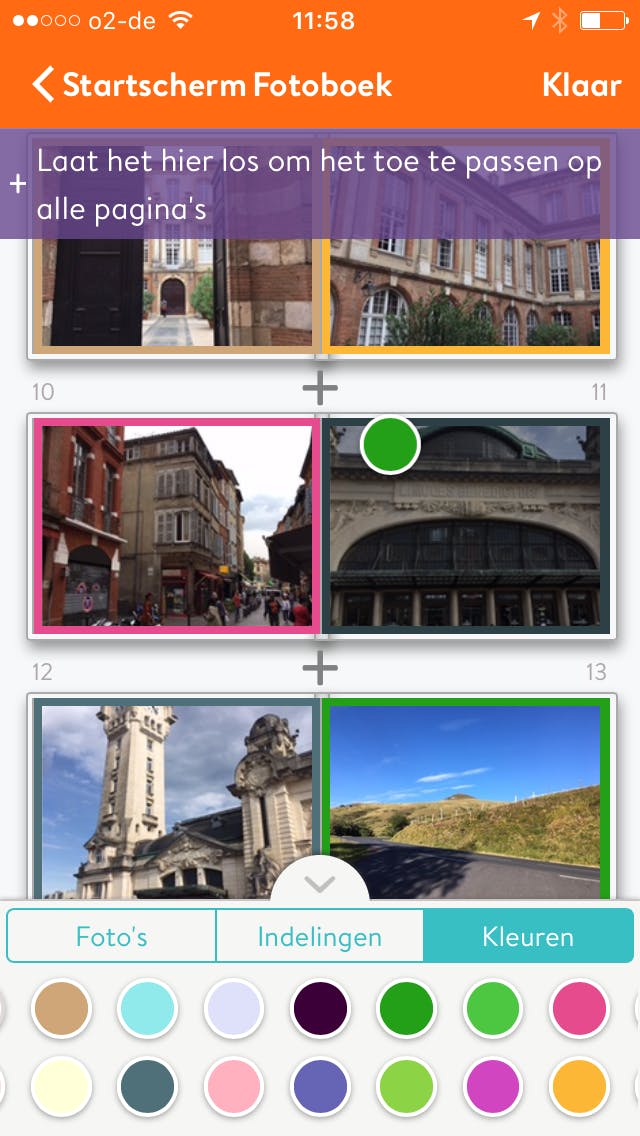Switch to the Foto's tab

point(112,937)
